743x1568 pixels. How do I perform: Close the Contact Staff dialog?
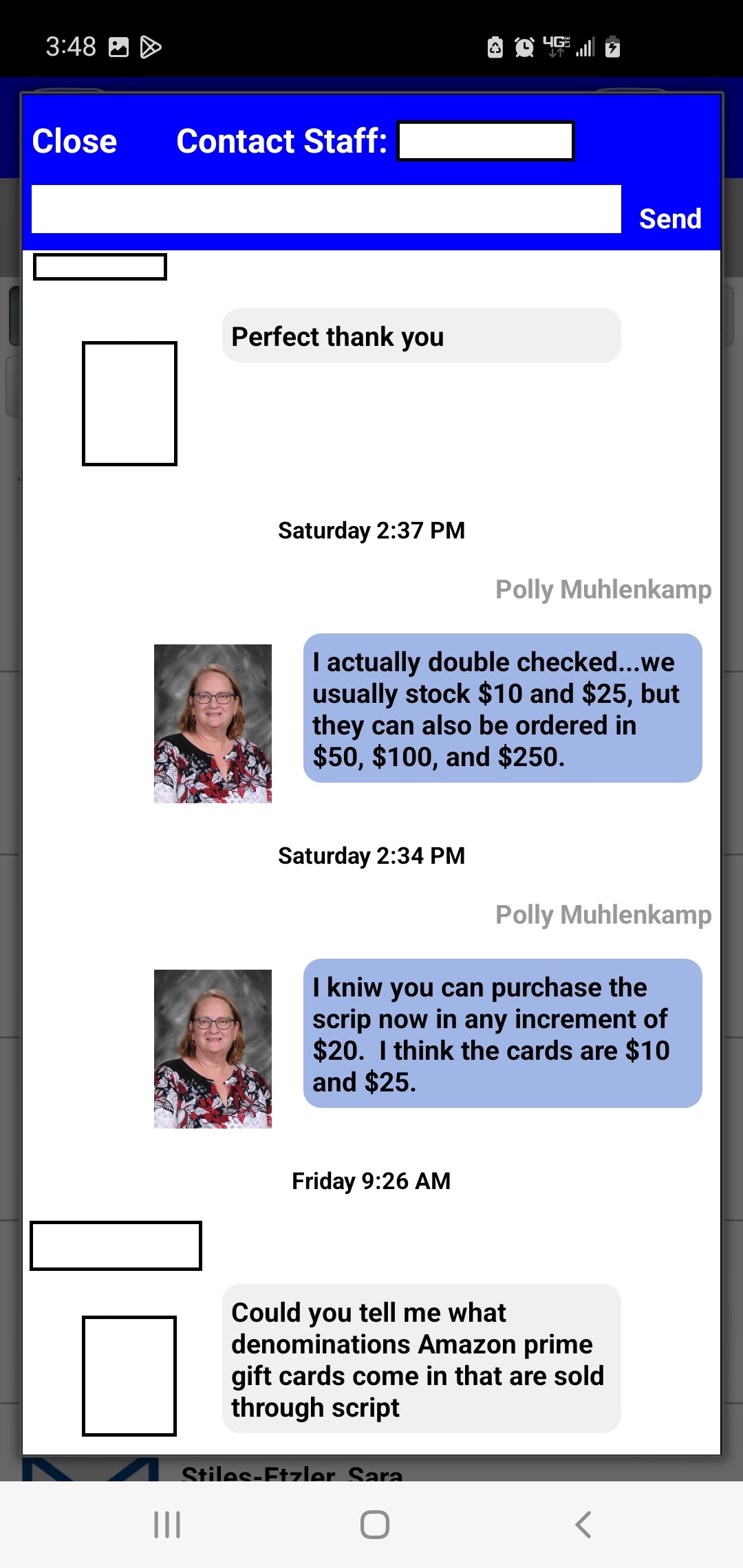(74, 141)
